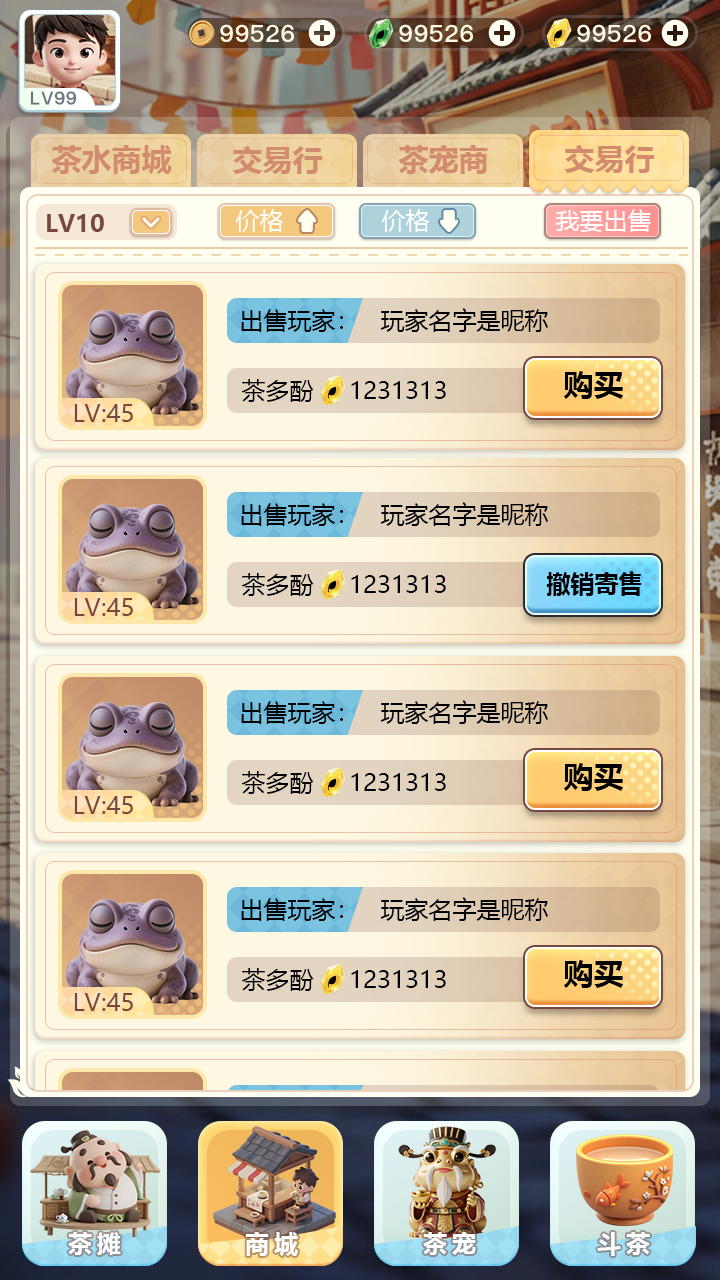Sort listings by price ascending
Viewport: 720px width, 1280px height.
(x=276, y=221)
